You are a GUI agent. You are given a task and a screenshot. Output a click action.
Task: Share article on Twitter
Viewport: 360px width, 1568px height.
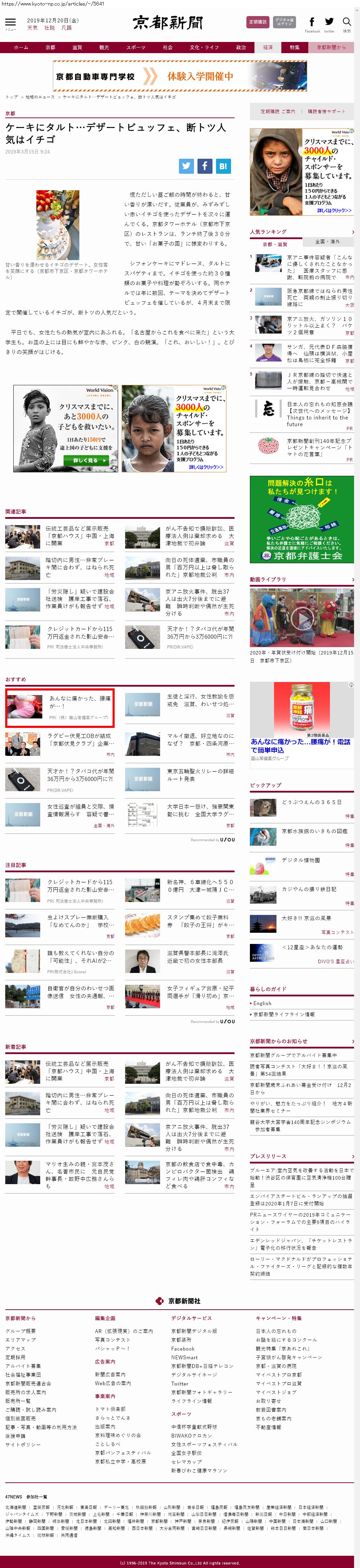(186, 166)
